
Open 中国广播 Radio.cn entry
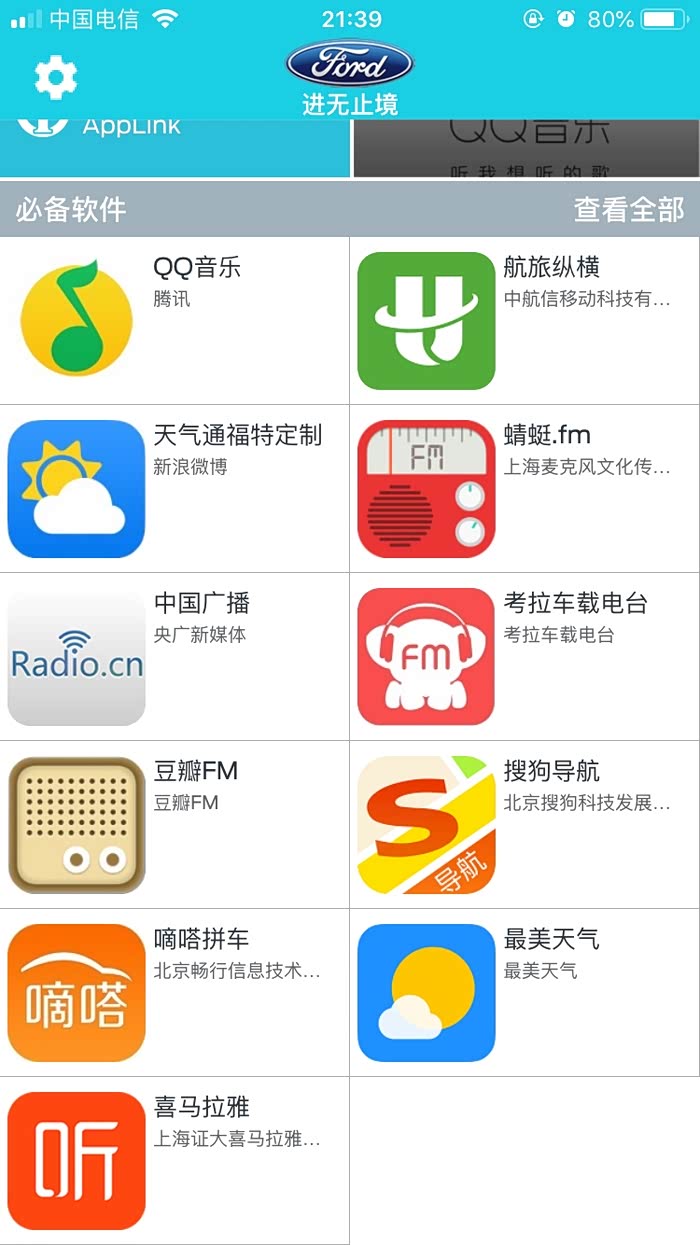click(x=175, y=656)
